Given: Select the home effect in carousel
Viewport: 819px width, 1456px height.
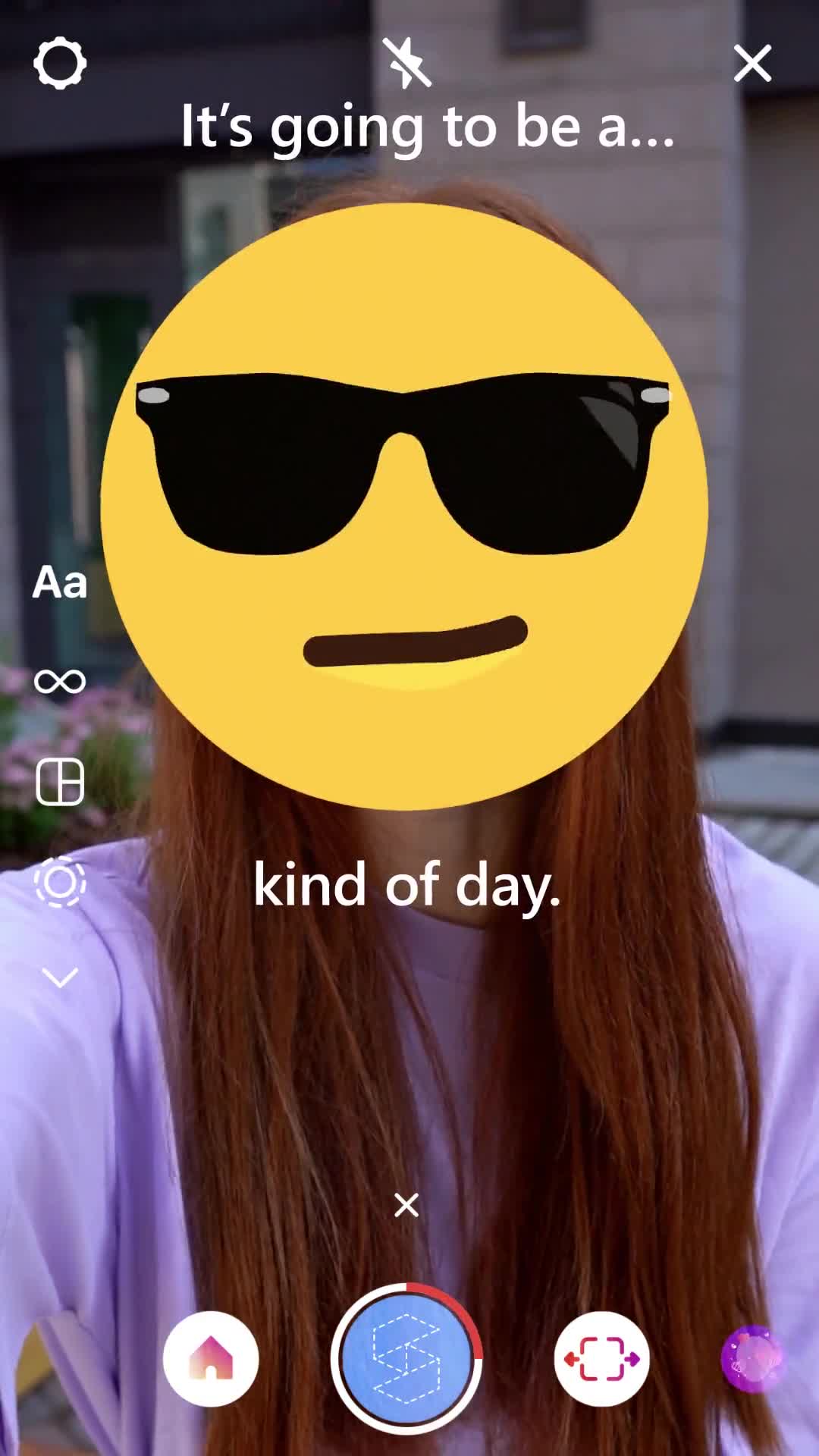Looking at the screenshot, I should tap(211, 1359).
